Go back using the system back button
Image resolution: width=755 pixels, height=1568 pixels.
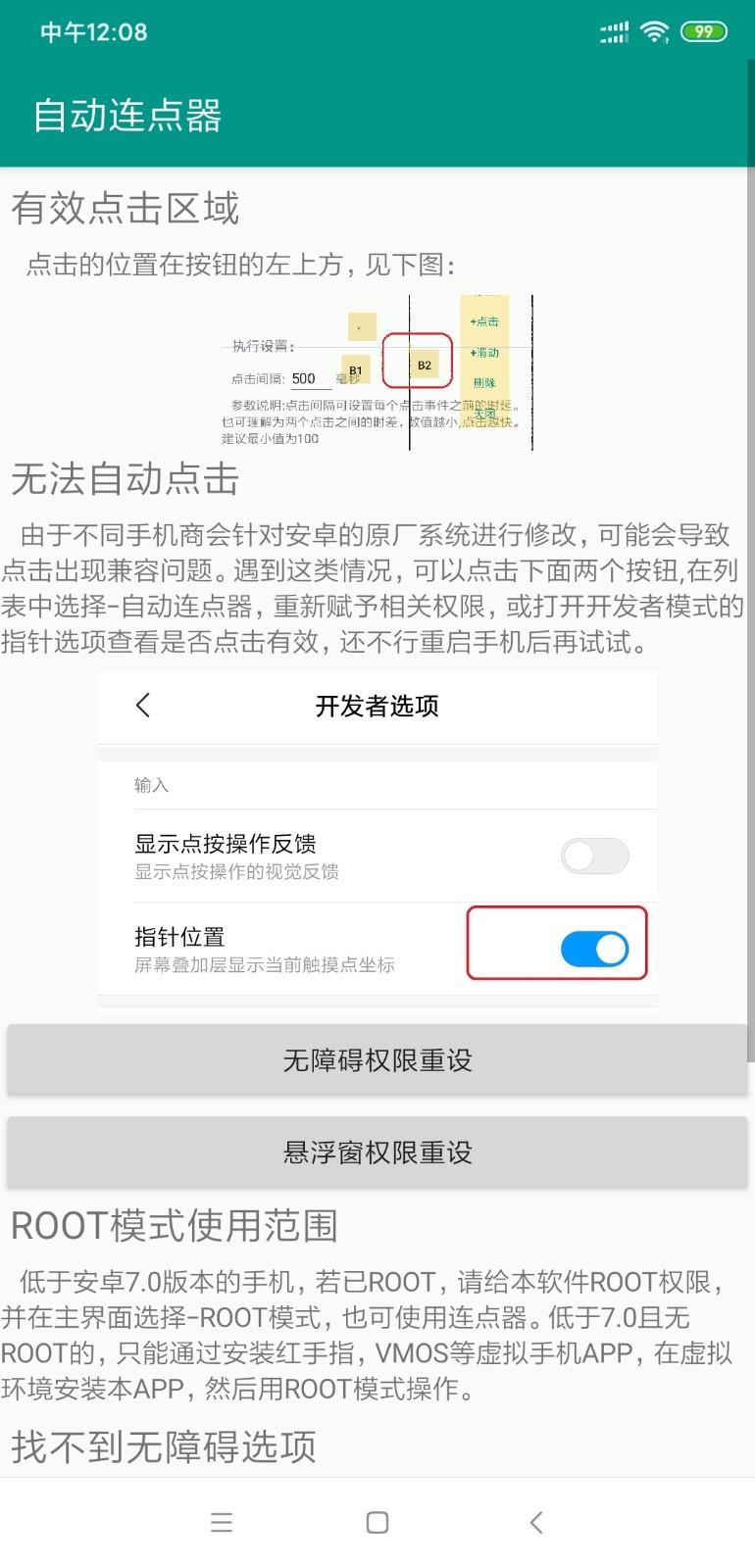point(535,1522)
